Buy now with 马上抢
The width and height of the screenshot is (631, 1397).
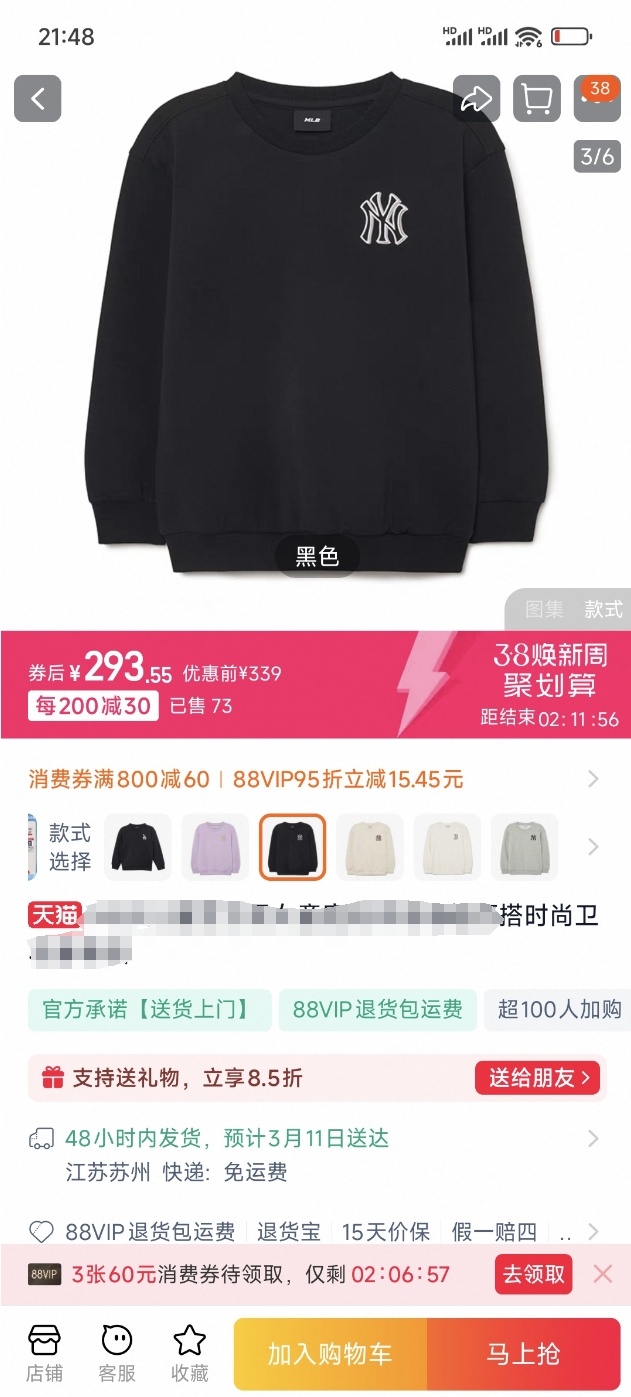tap(523, 1354)
